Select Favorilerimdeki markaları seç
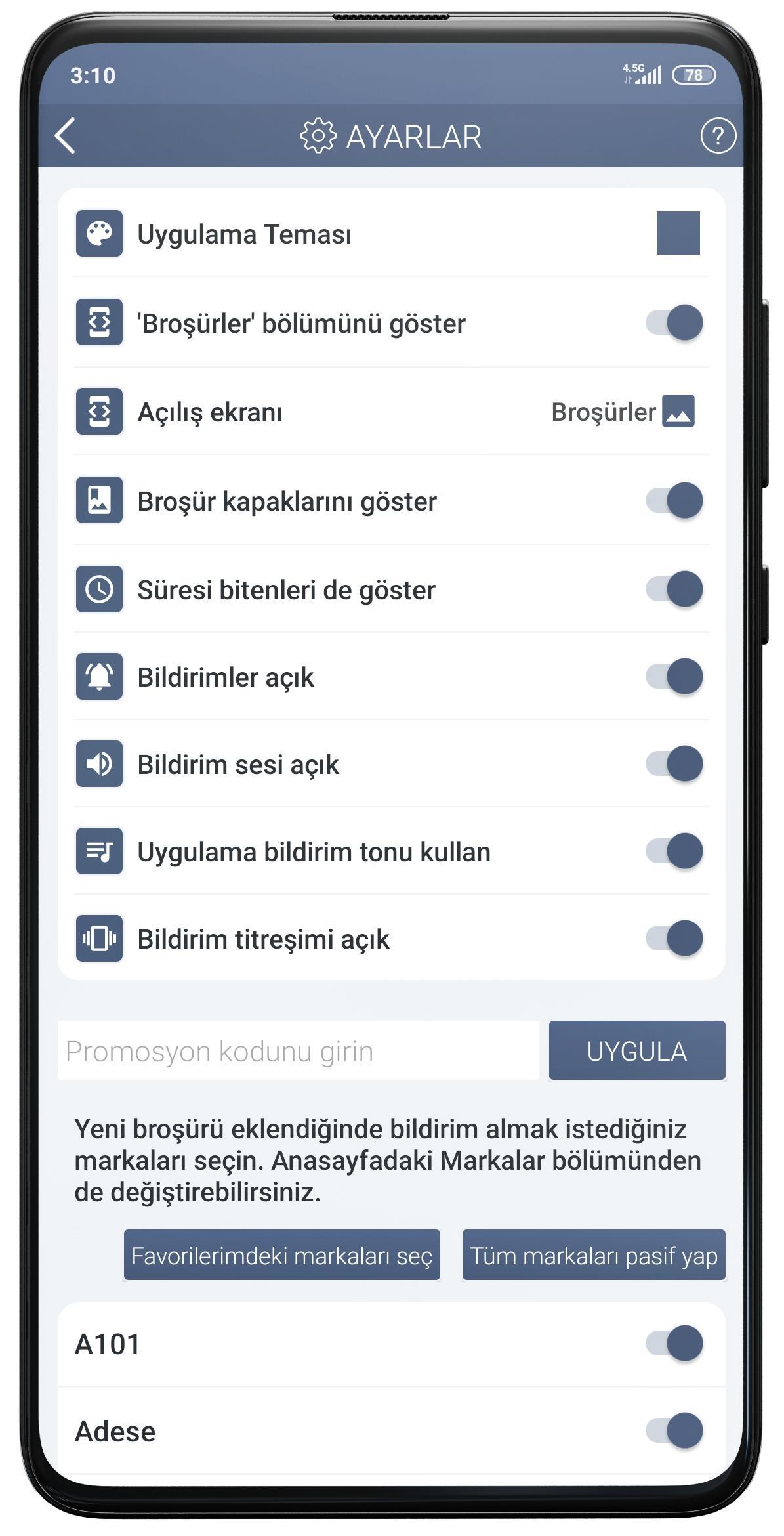This screenshot has width=784, height=1536. tap(282, 1255)
